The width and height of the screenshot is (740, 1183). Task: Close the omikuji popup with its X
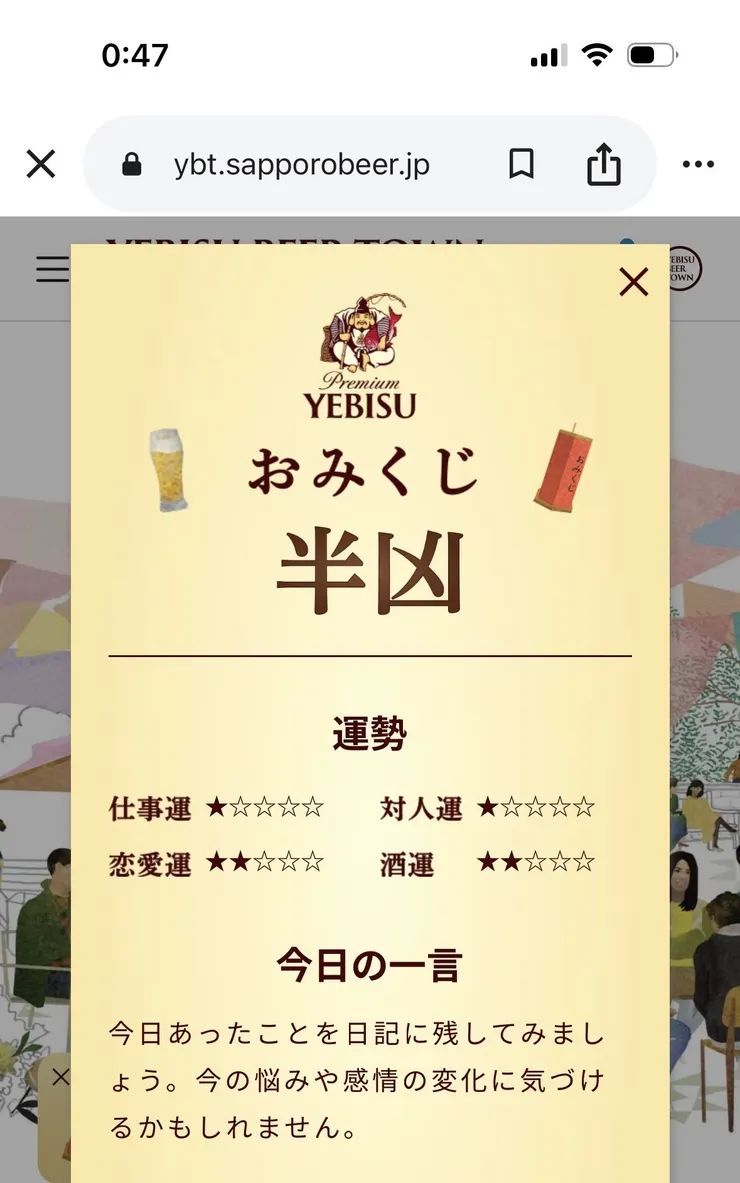(633, 282)
